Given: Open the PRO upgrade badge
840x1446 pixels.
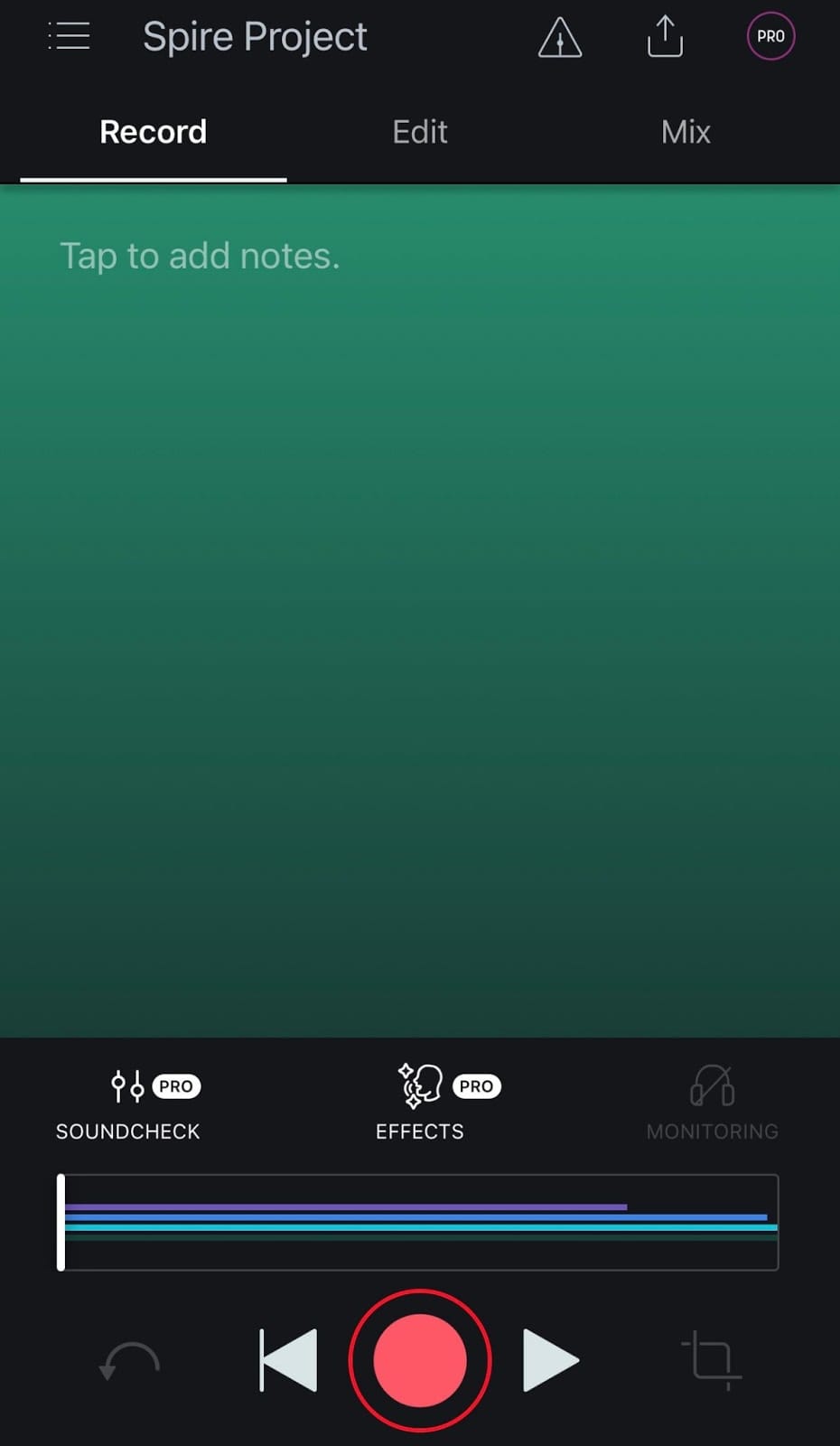Looking at the screenshot, I should [770, 37].
